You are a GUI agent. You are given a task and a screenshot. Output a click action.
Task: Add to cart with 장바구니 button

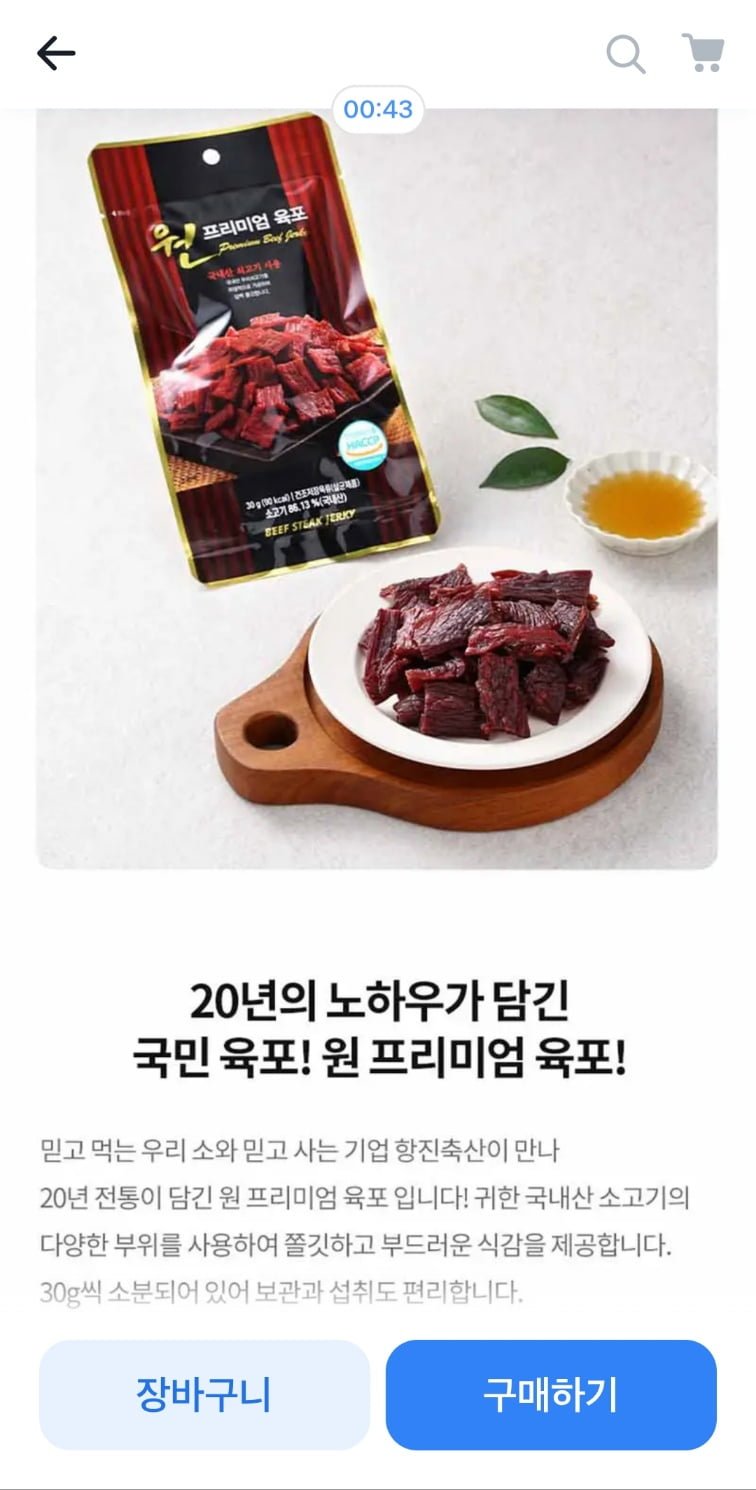coord(204,1394)
